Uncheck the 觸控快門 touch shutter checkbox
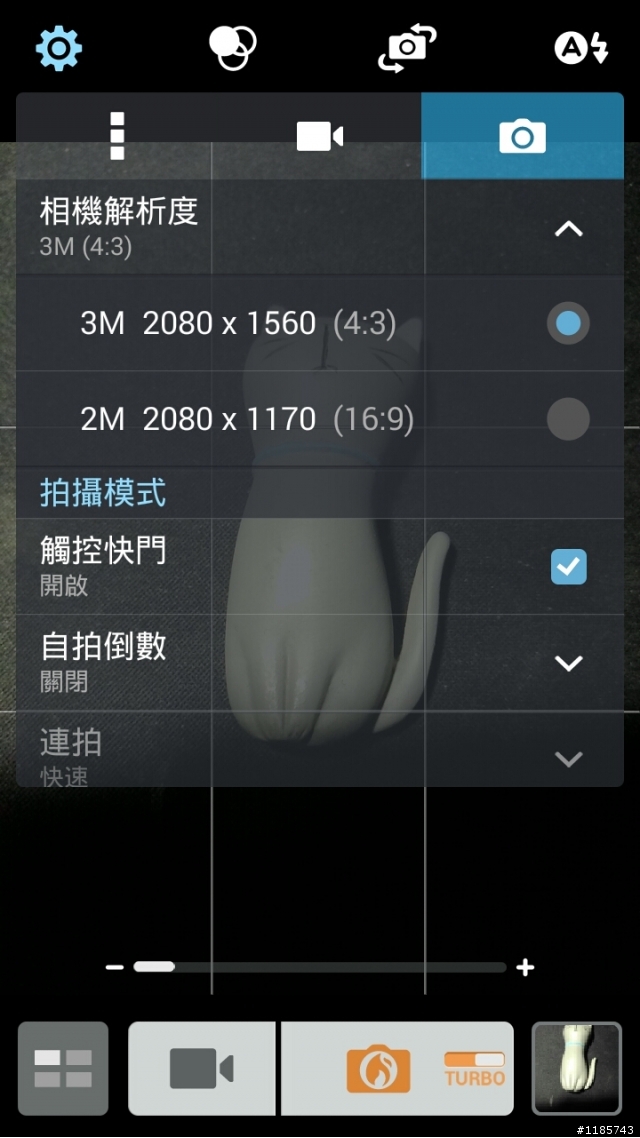The image size is (640, 1138). tap(568, 566)
